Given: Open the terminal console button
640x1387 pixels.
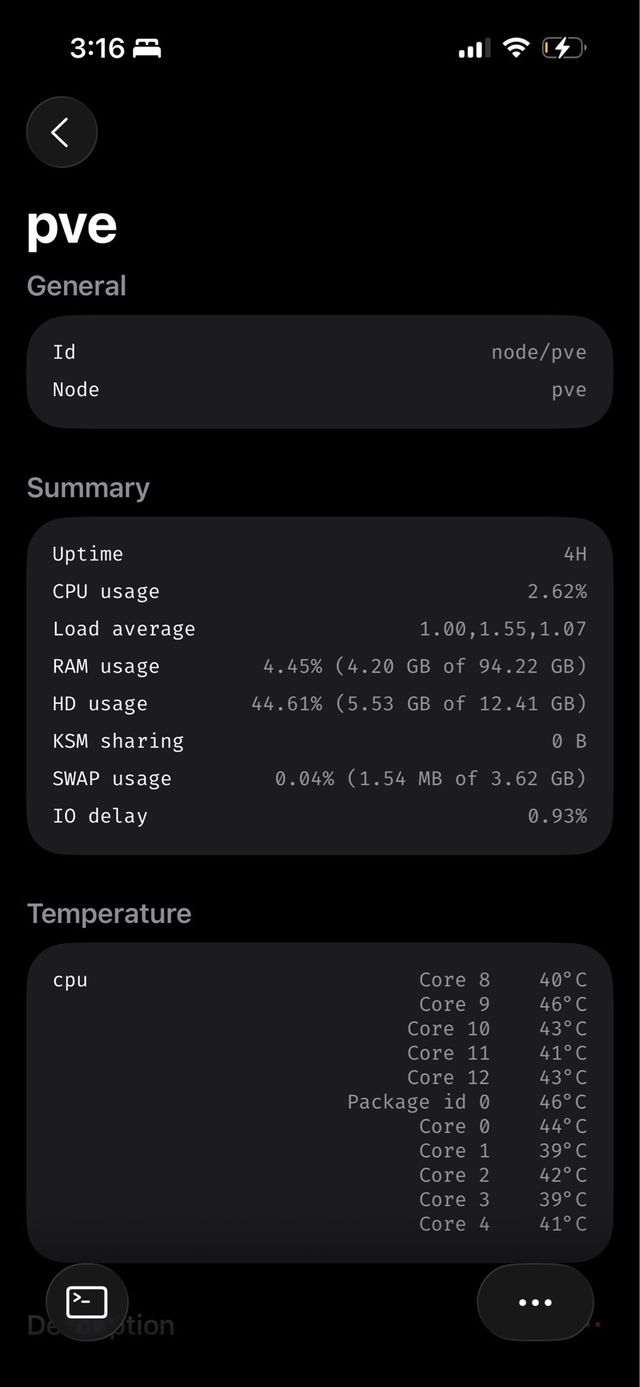Looking at the screenshot, I should (87, 1301).
